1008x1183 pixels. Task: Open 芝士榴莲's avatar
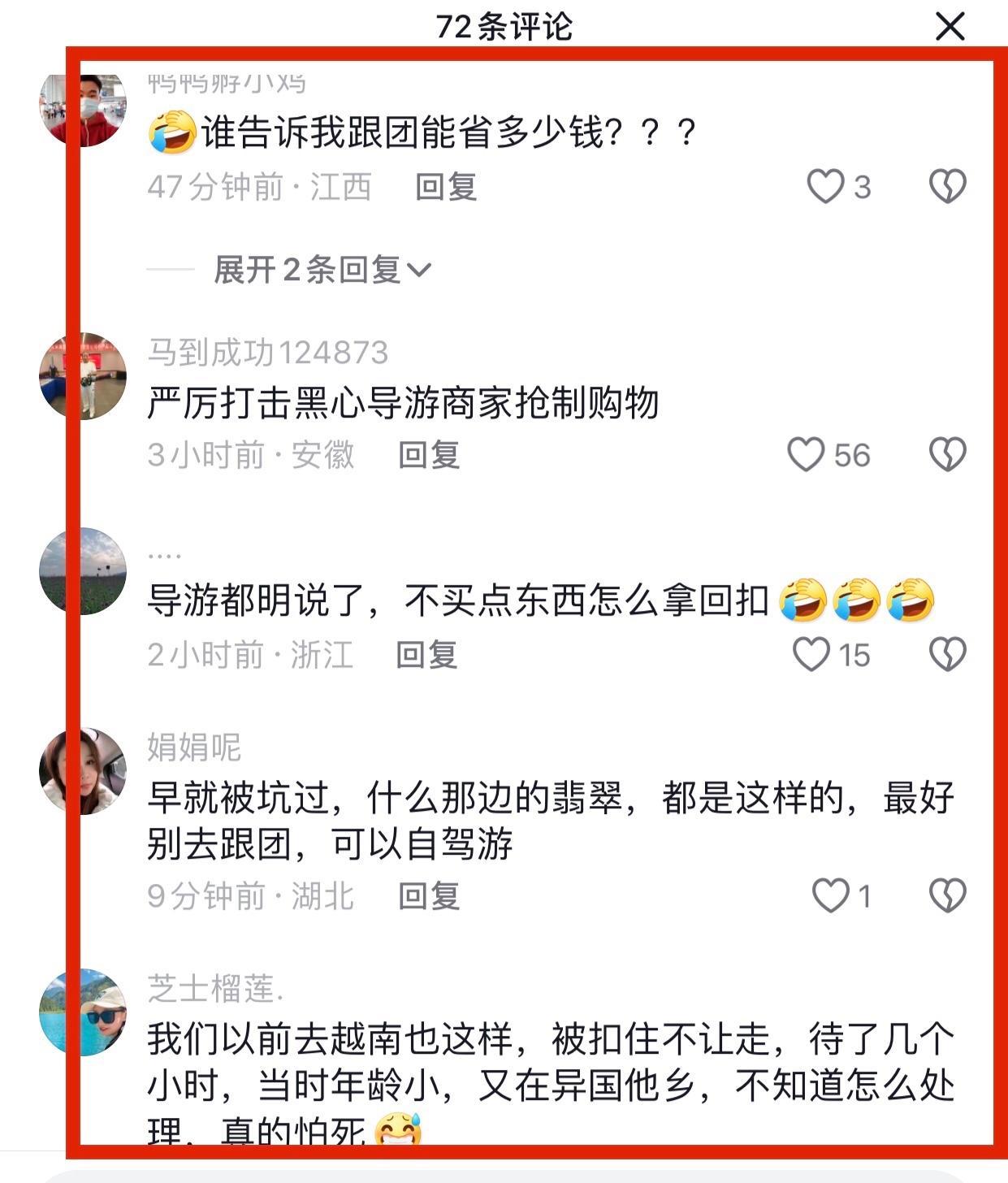tap(83, 1012)
